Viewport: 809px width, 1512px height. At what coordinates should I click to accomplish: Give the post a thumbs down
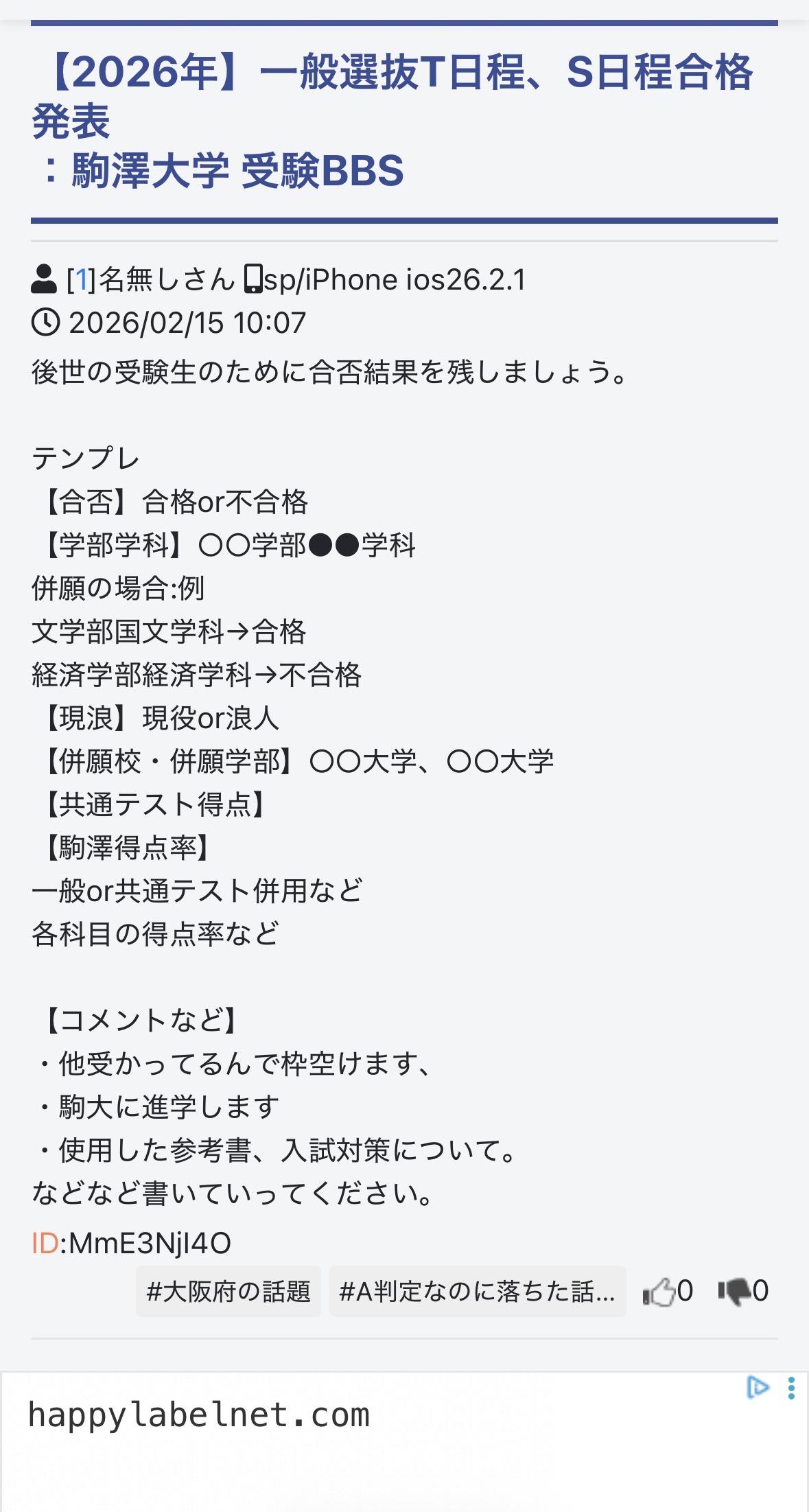(x=735, y=1292)
